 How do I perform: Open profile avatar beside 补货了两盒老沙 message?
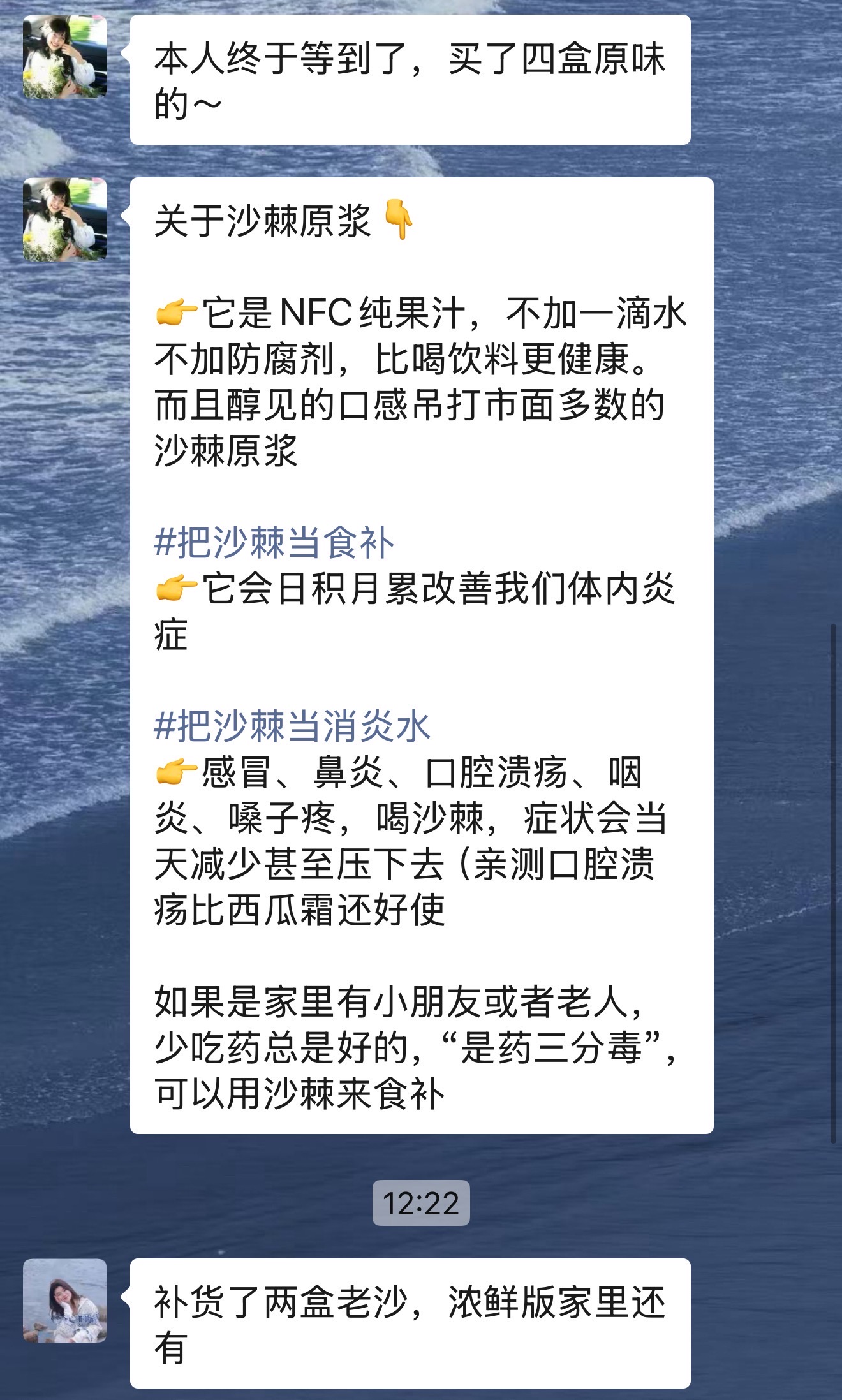(65, 1301)
